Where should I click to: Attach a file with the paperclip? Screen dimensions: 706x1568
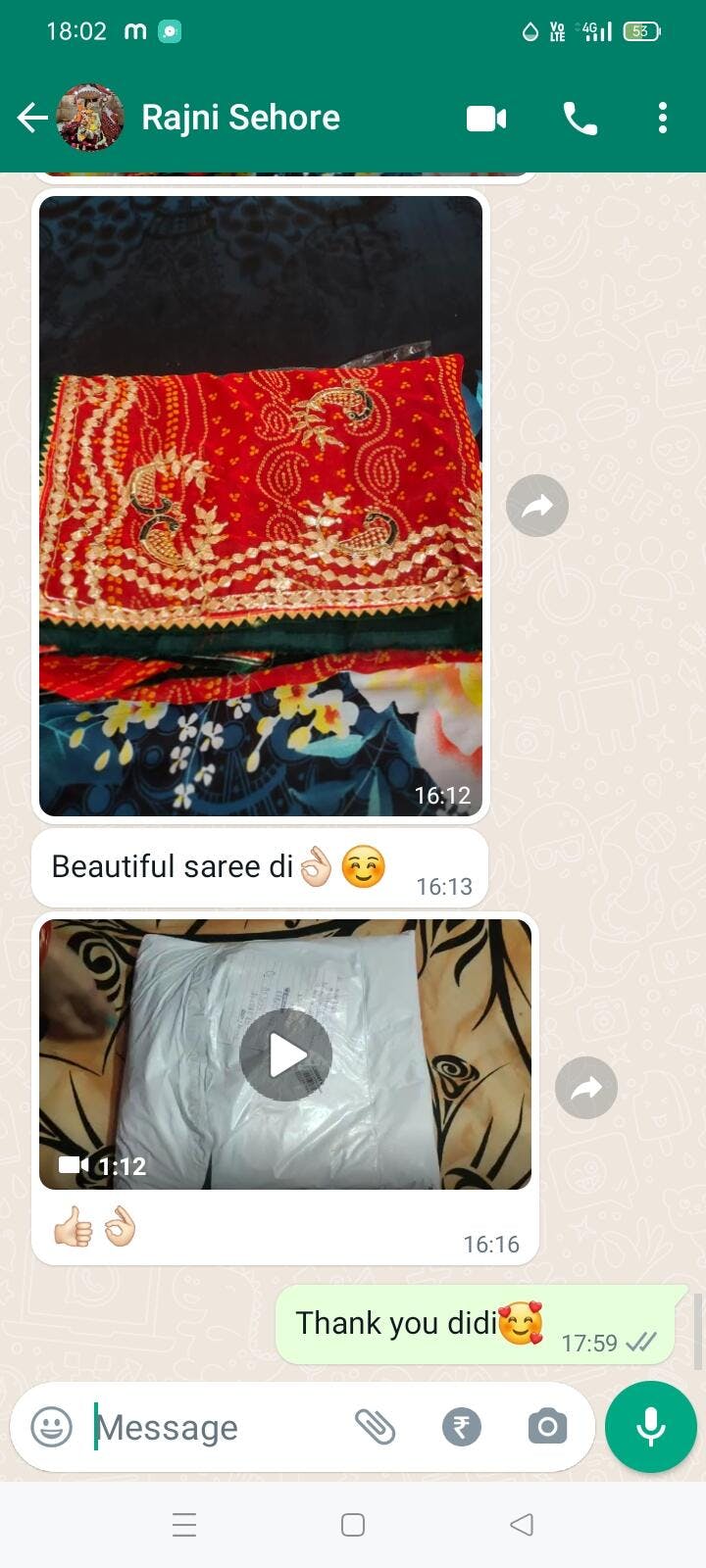375,1427
